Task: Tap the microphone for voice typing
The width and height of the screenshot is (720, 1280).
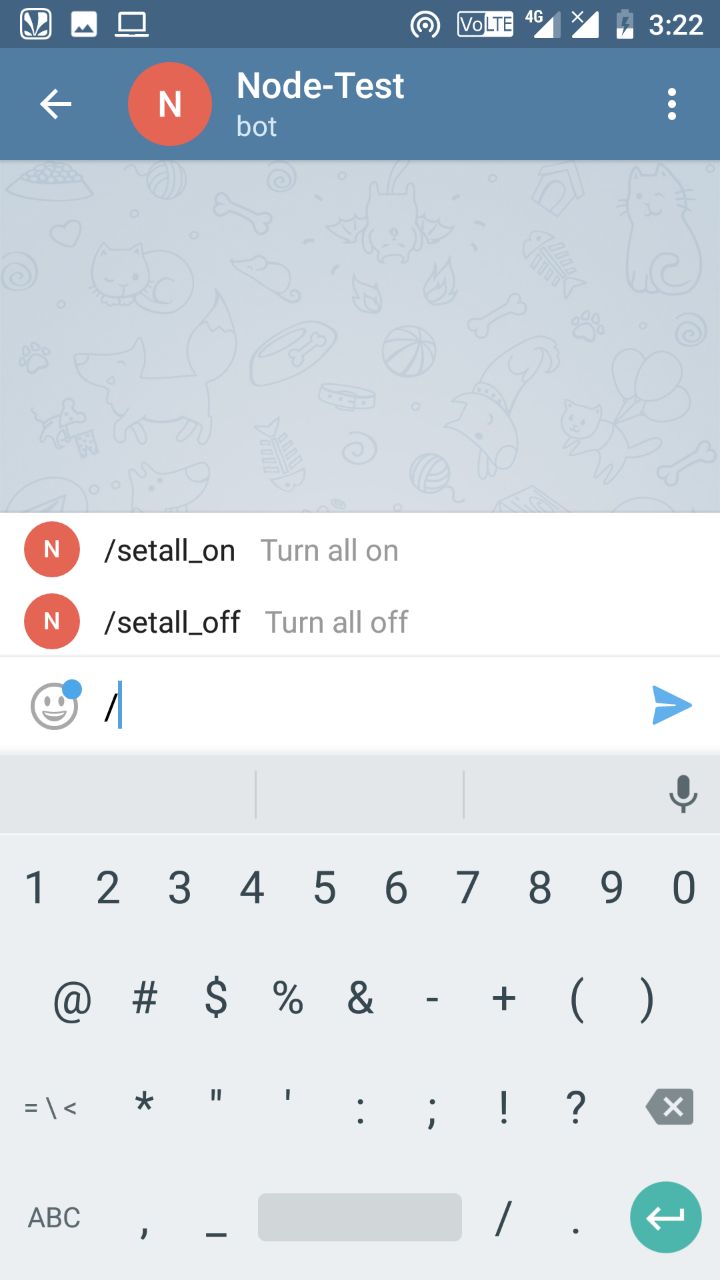Action: point(683,794)
